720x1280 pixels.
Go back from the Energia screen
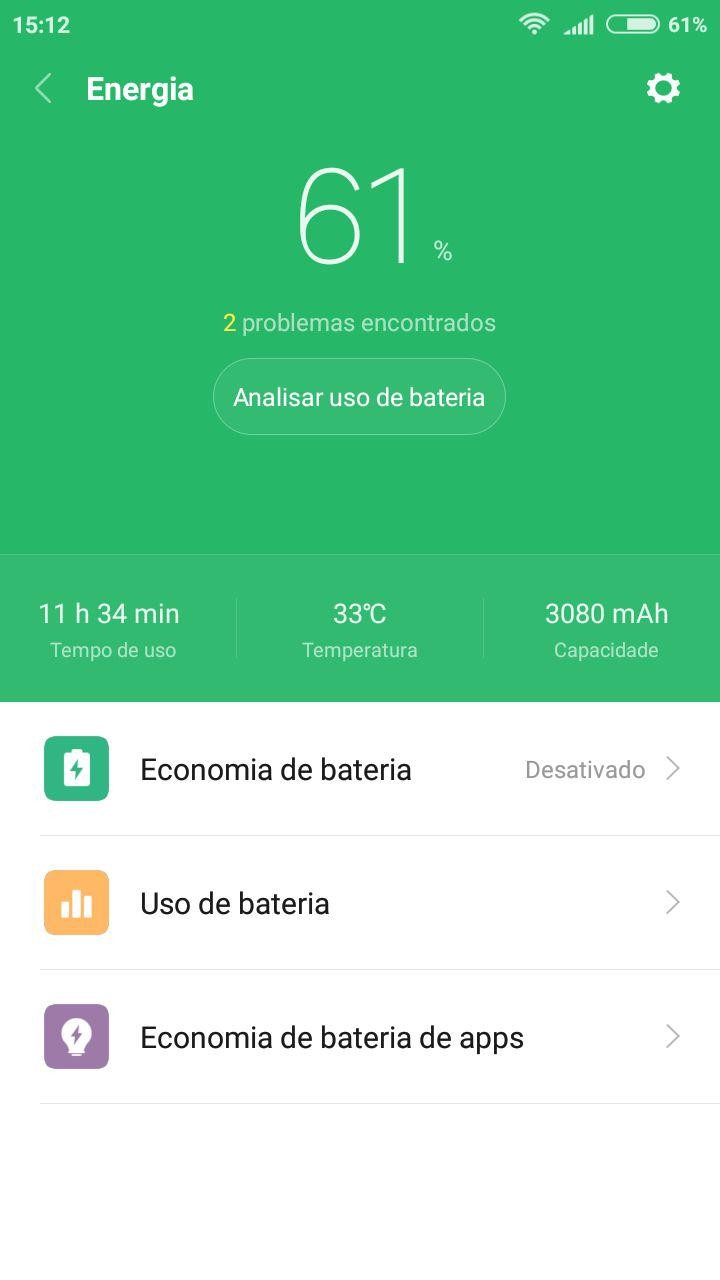43,89
